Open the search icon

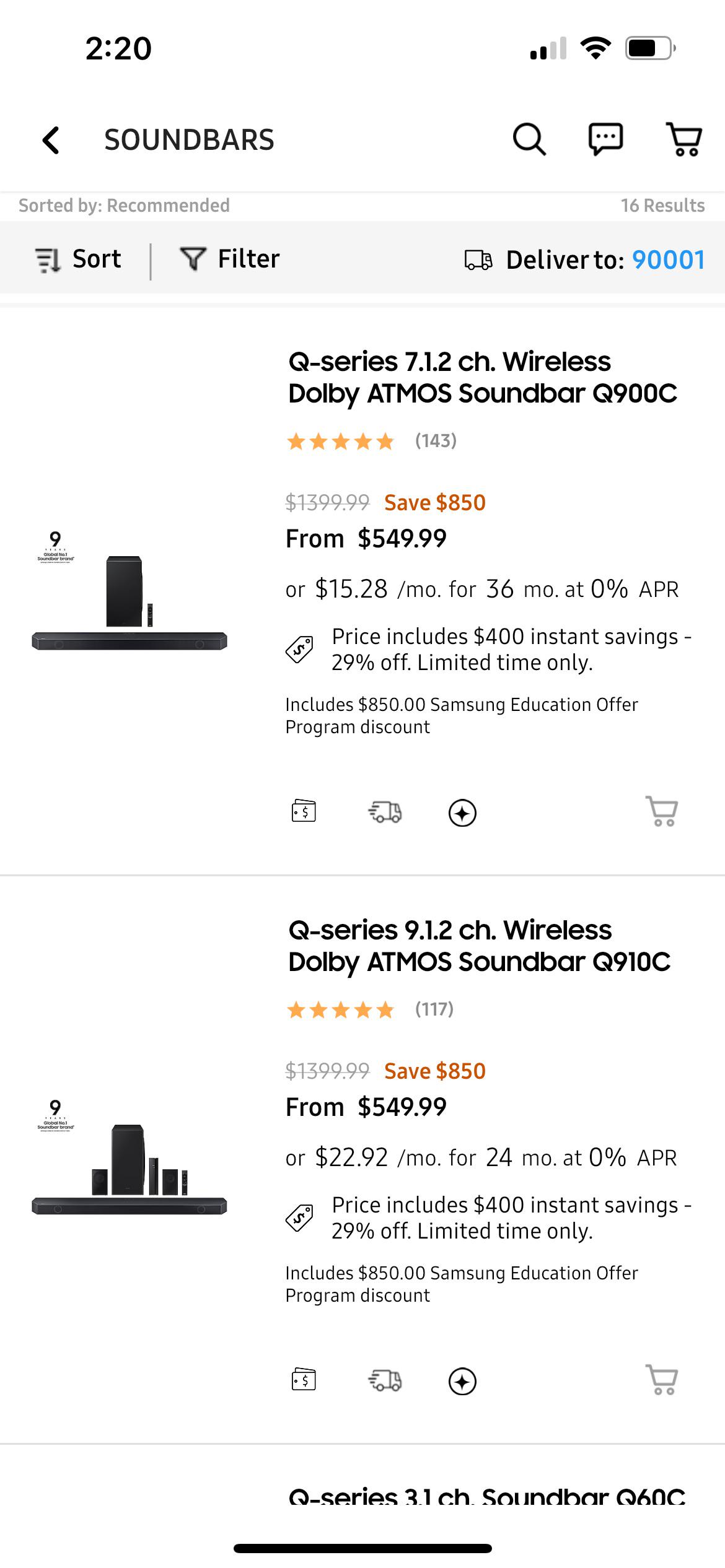(528, 140)
